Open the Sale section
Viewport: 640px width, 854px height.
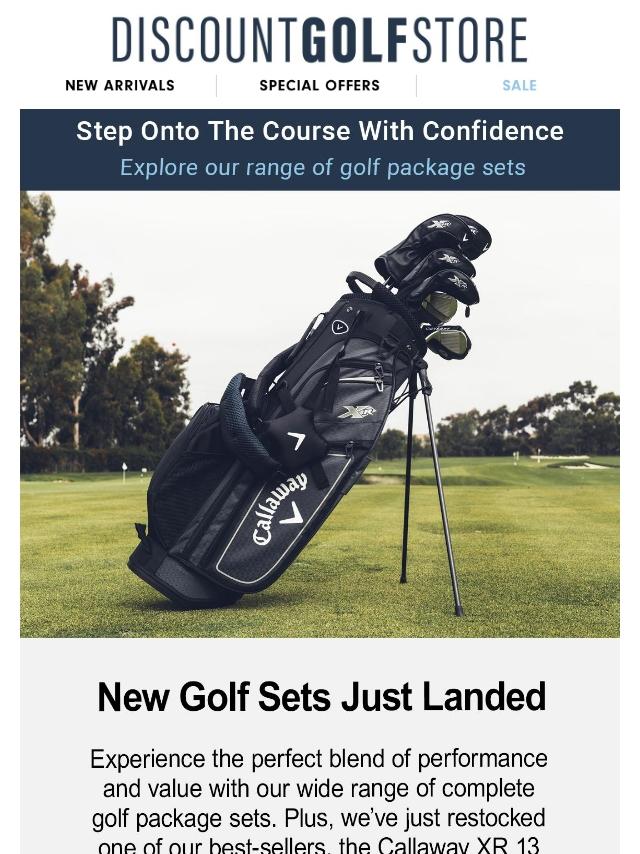click(519, 86)
